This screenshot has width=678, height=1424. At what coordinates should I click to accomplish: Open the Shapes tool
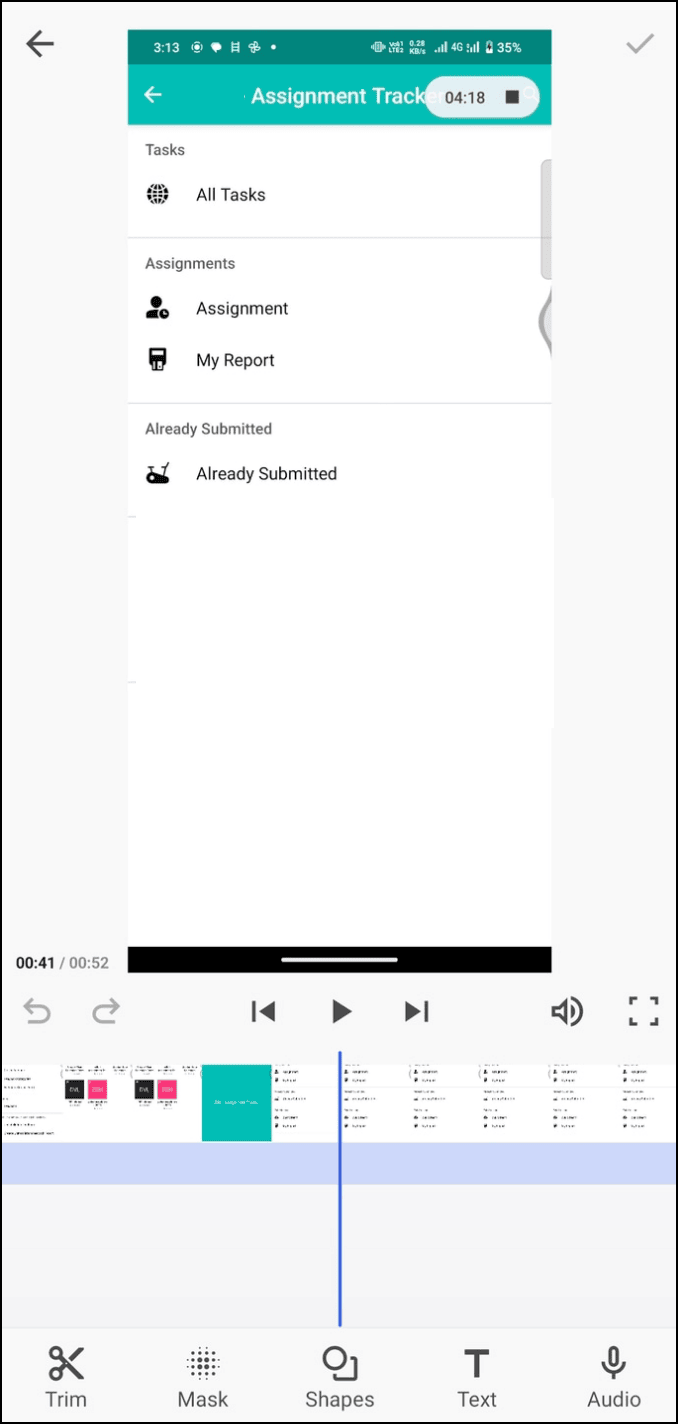coord(340,1376)
